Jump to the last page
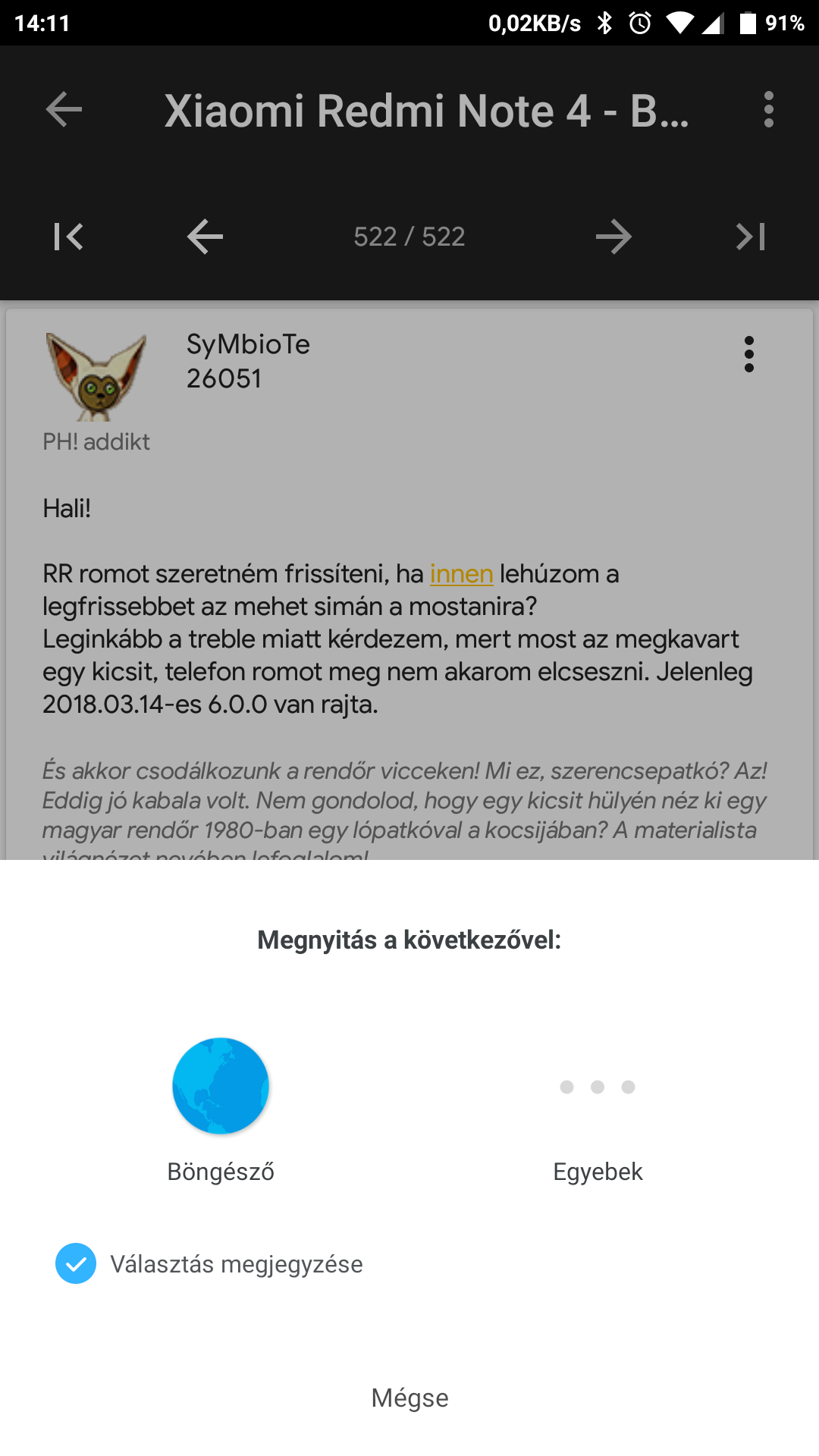This screenshot has width=819, height=1456. click(751, 237)
